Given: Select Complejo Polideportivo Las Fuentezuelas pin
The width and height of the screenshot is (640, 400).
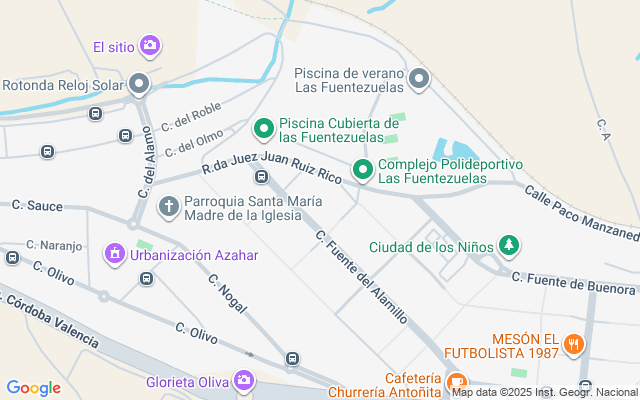Looking at the screenshot, I should (363, 171).
